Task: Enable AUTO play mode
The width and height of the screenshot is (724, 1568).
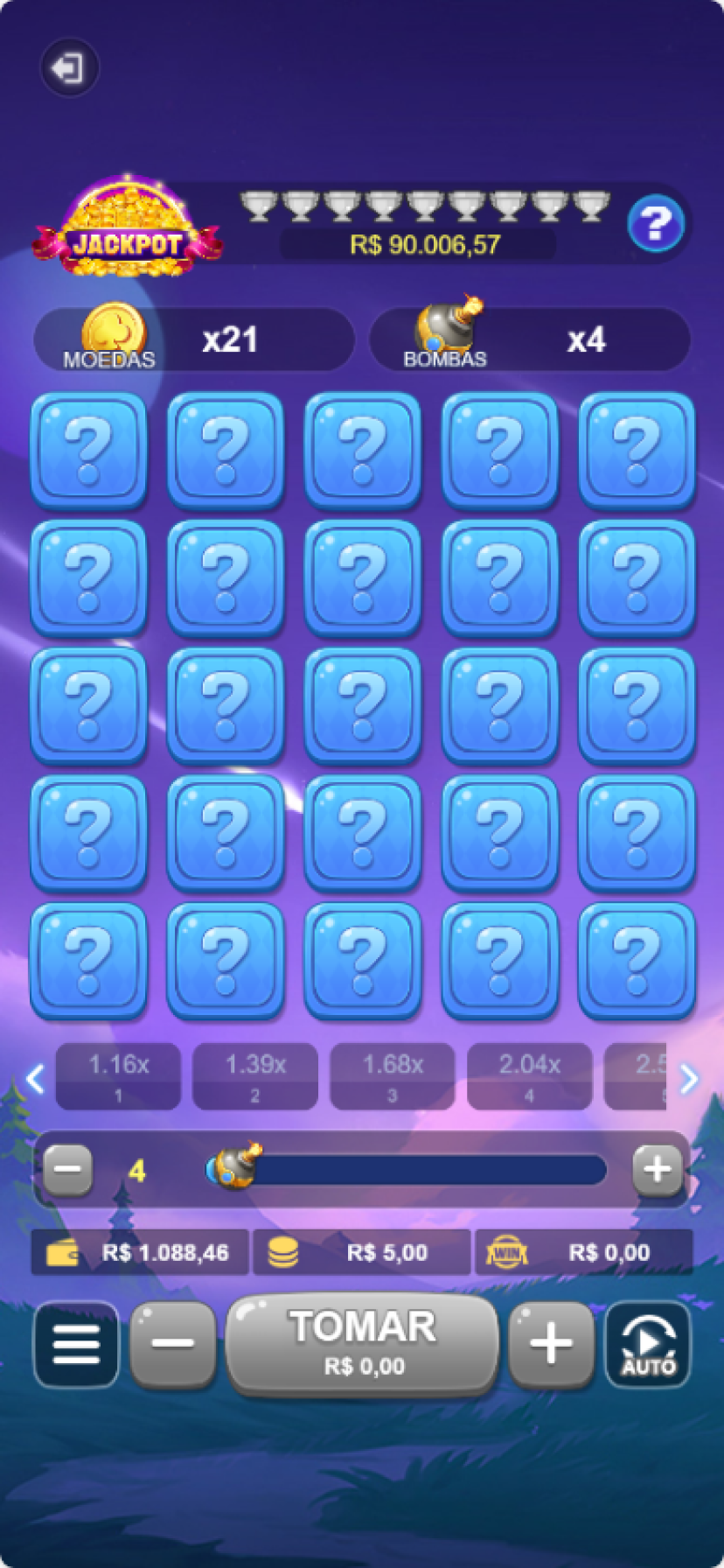Action: tap(648, 1344)
